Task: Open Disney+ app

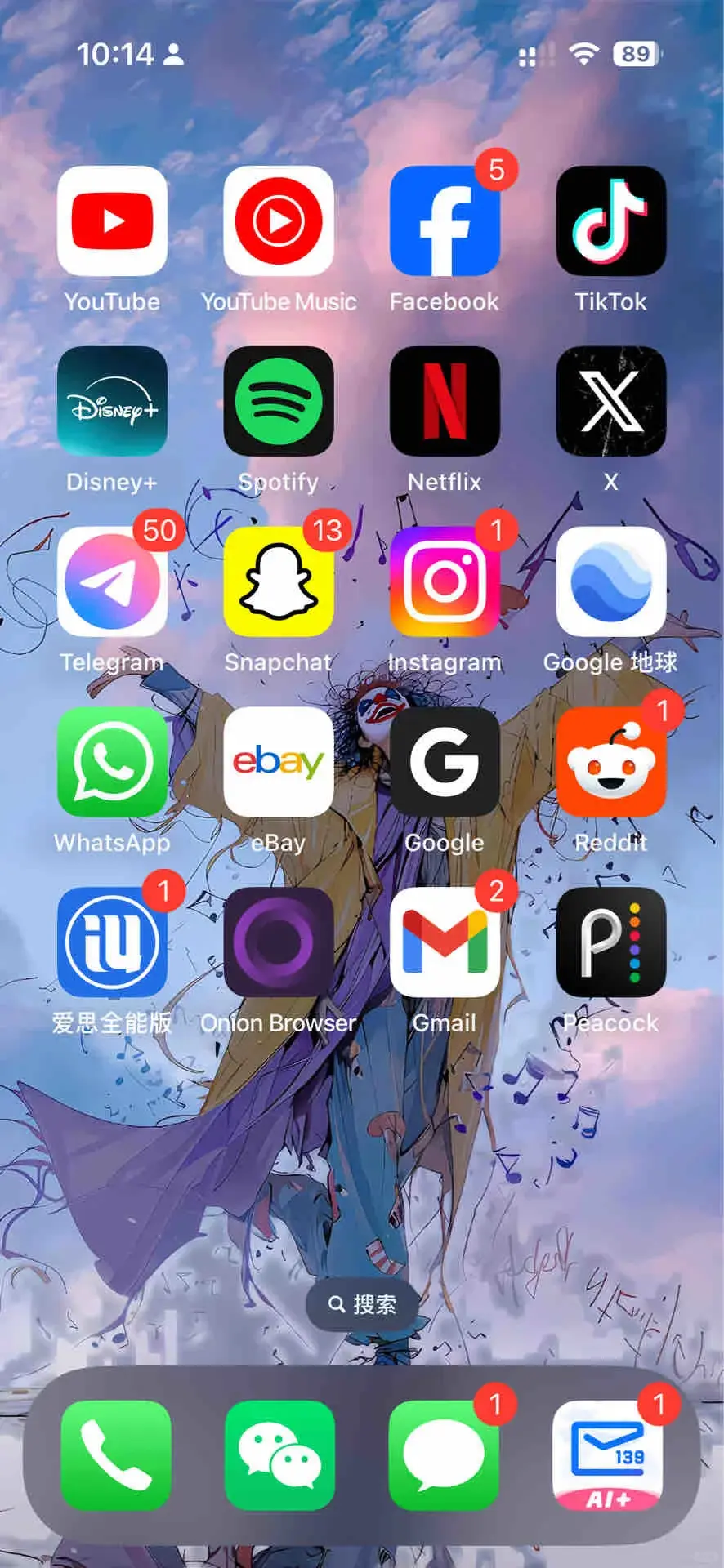Action: (112, 401)
